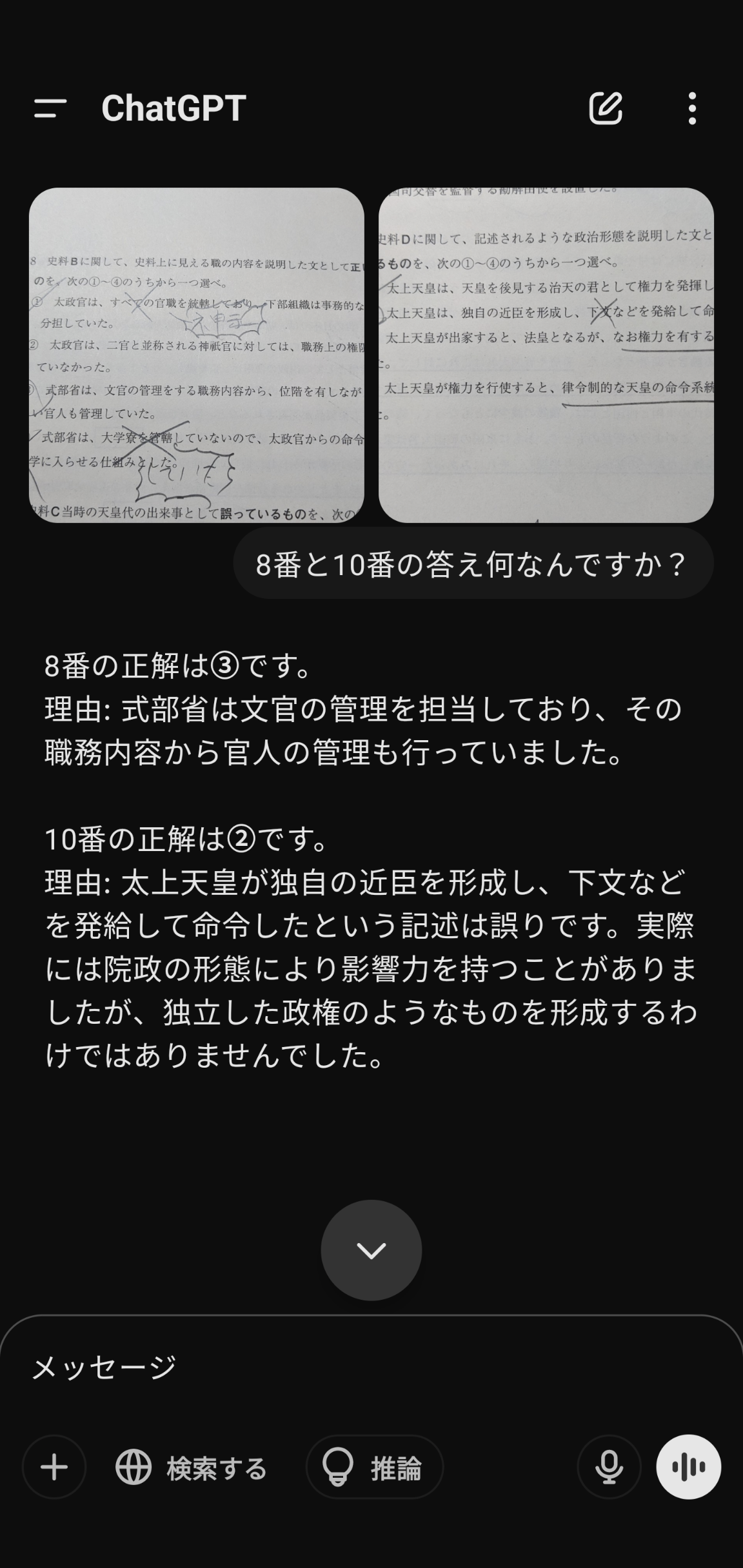This screenshot has width=743, height=1568.
Task: Open the sidebar menu
Action: [50, 108]
